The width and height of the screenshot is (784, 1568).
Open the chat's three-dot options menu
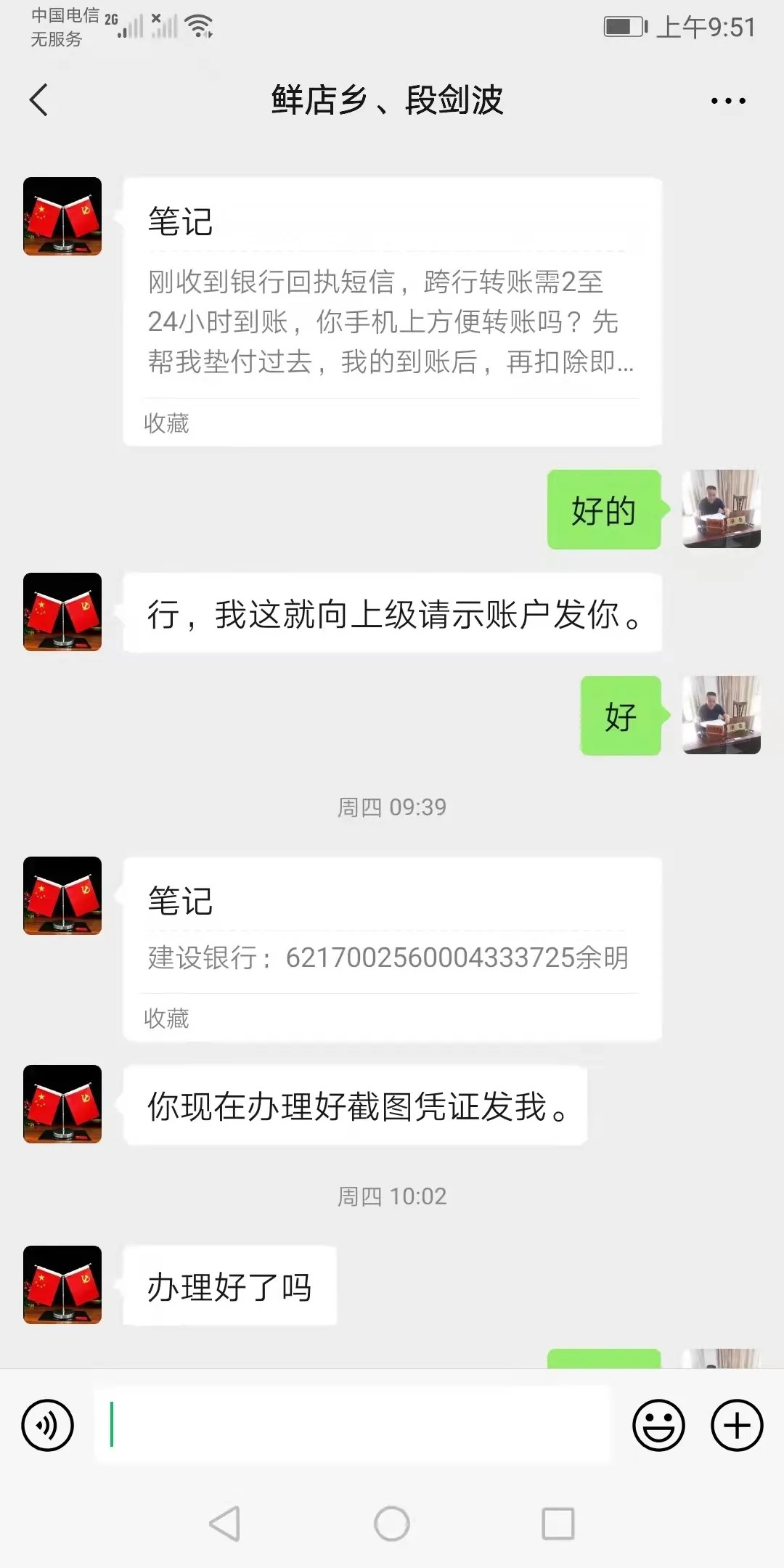pyautogui.click(x=728, y=101)
